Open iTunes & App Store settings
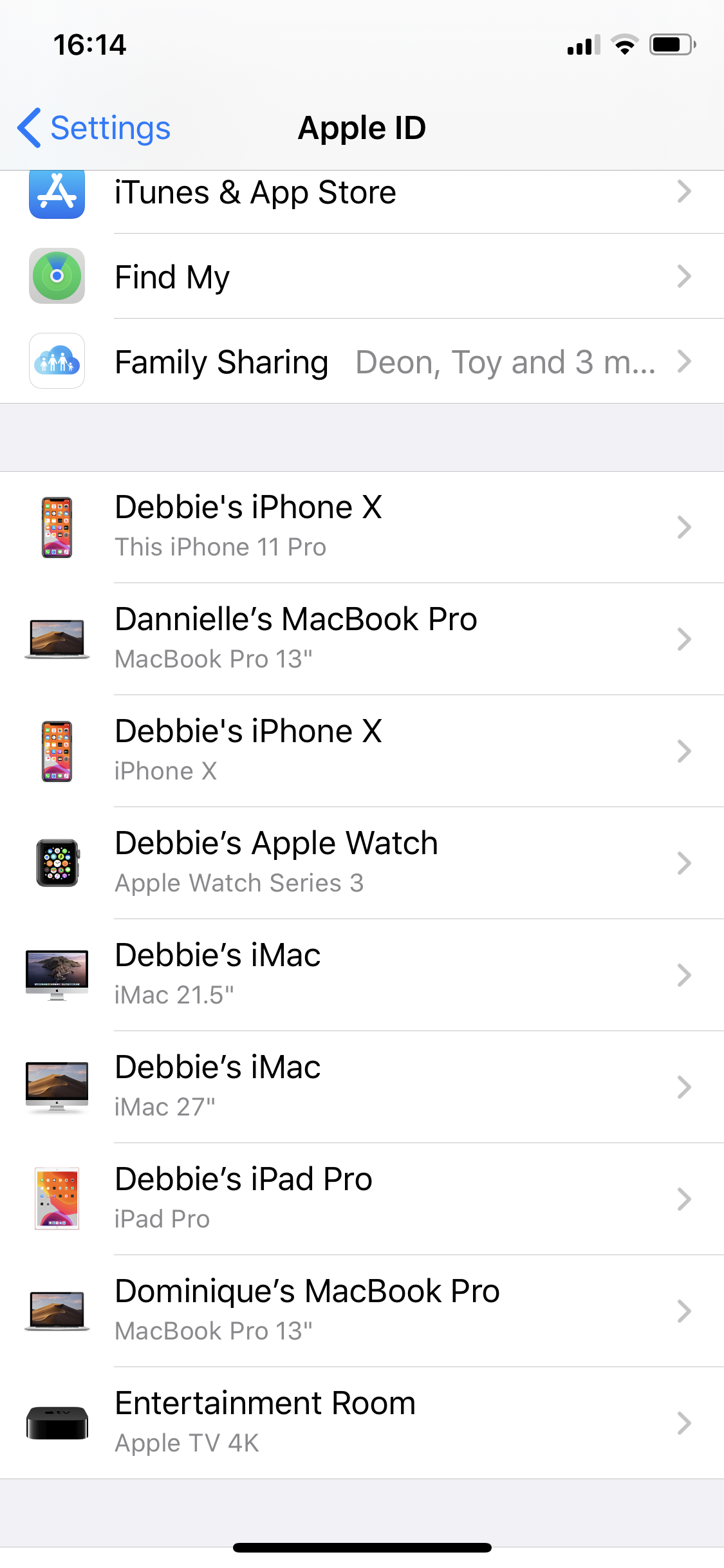 (x=360, y=193)
